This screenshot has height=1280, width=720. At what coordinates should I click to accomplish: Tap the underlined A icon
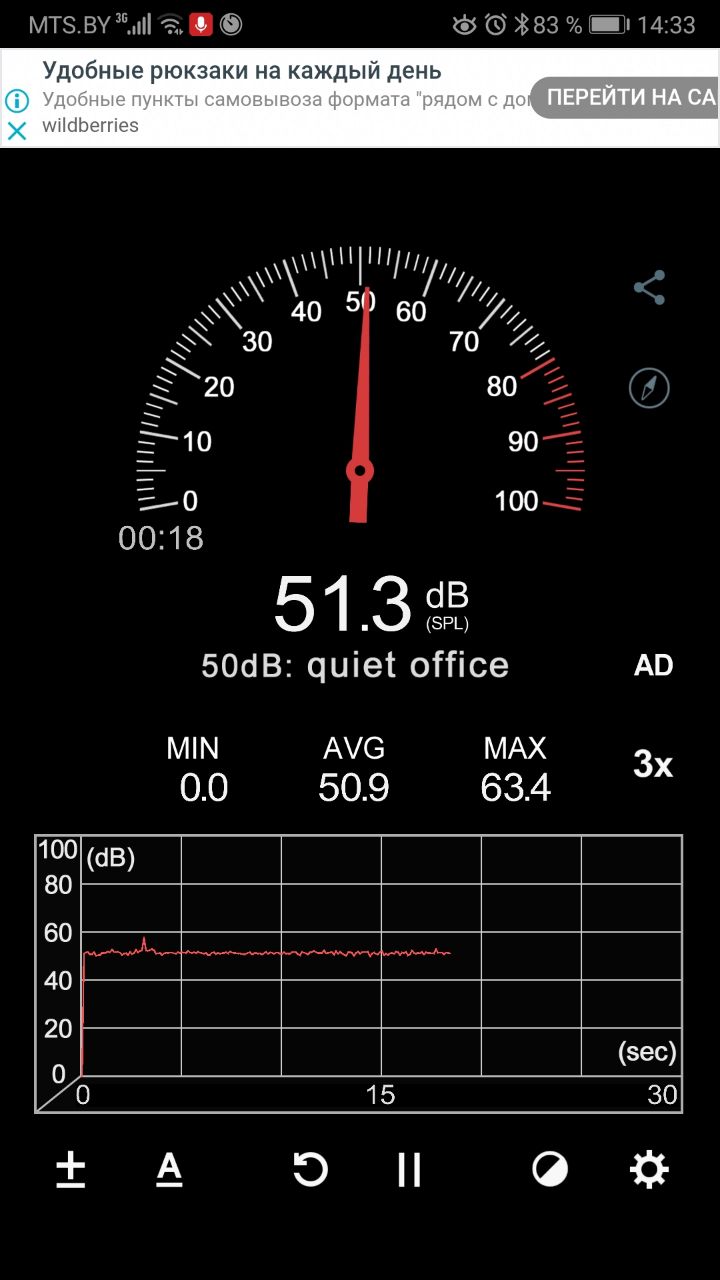[x=170, y=1169]
